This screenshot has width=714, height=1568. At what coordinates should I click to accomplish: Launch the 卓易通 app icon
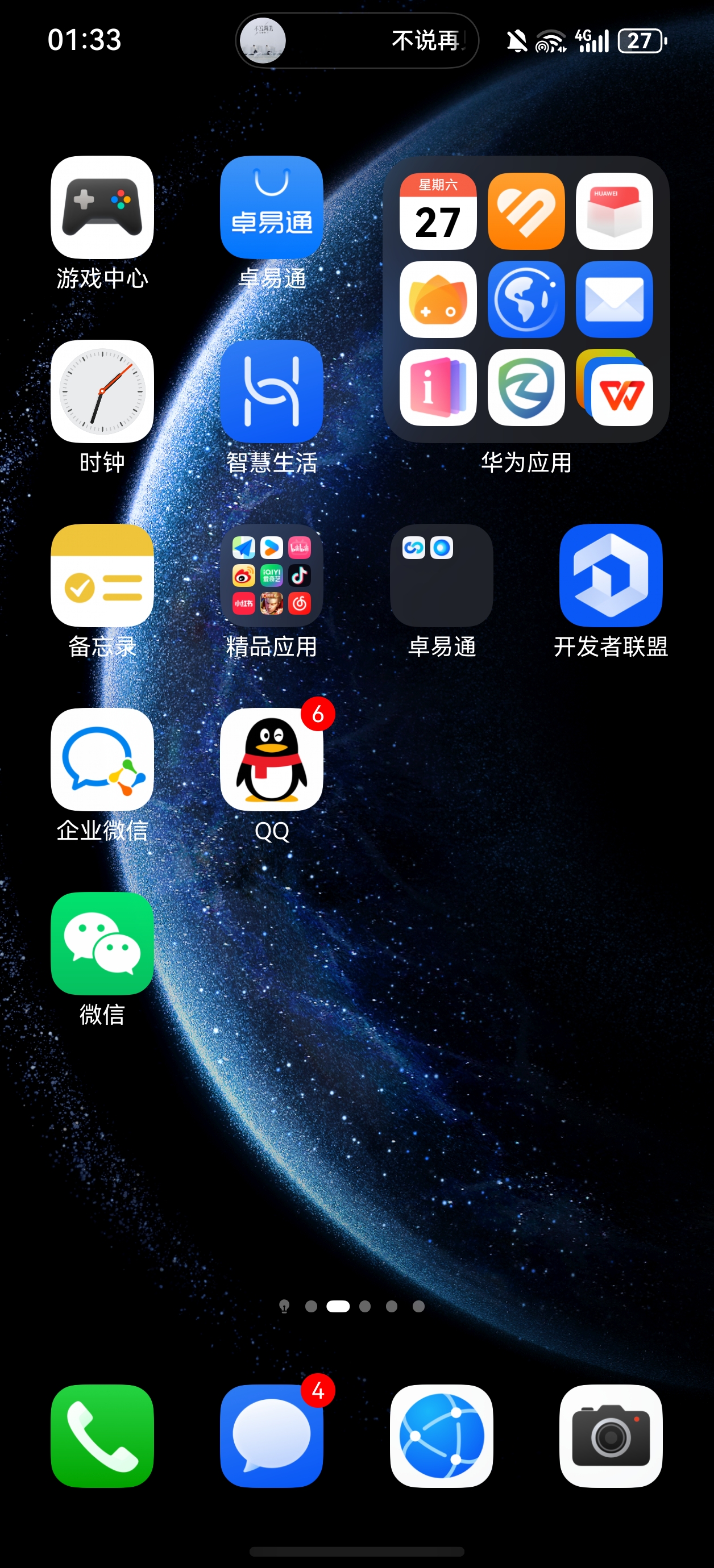coord(271,207)
